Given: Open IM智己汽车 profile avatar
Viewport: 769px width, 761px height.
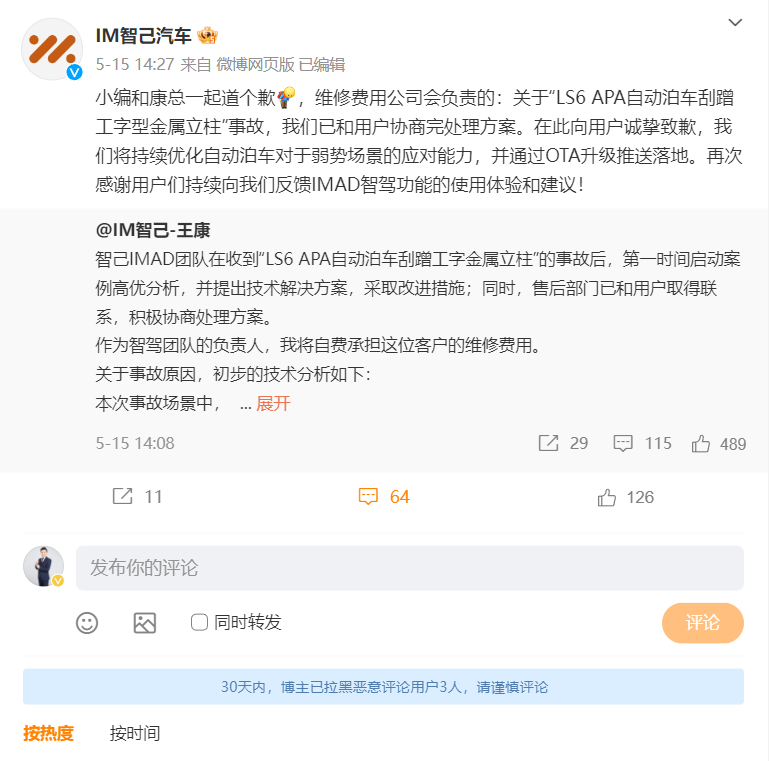Looking at the screenshot, I should point(52,48).
